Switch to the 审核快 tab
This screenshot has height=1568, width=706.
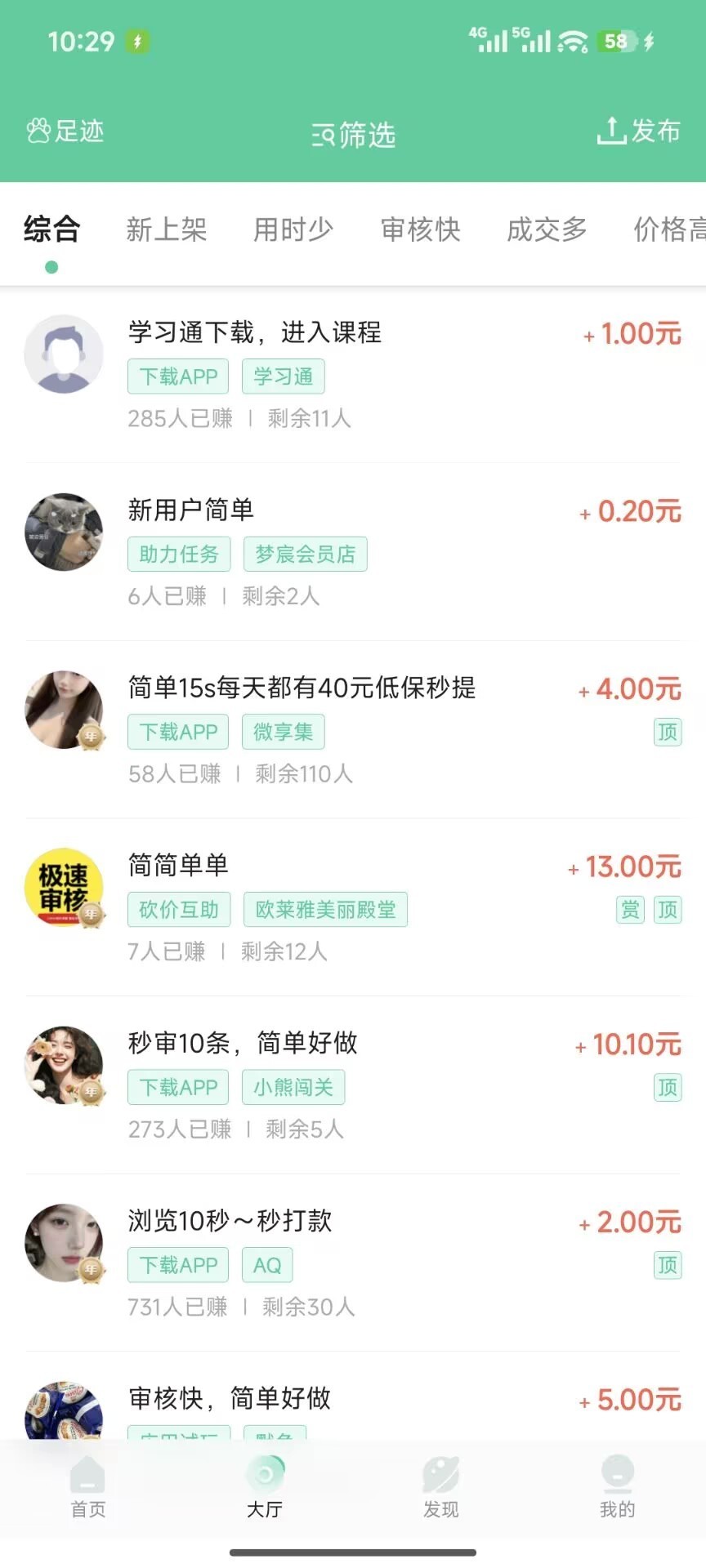click(421, 229)
